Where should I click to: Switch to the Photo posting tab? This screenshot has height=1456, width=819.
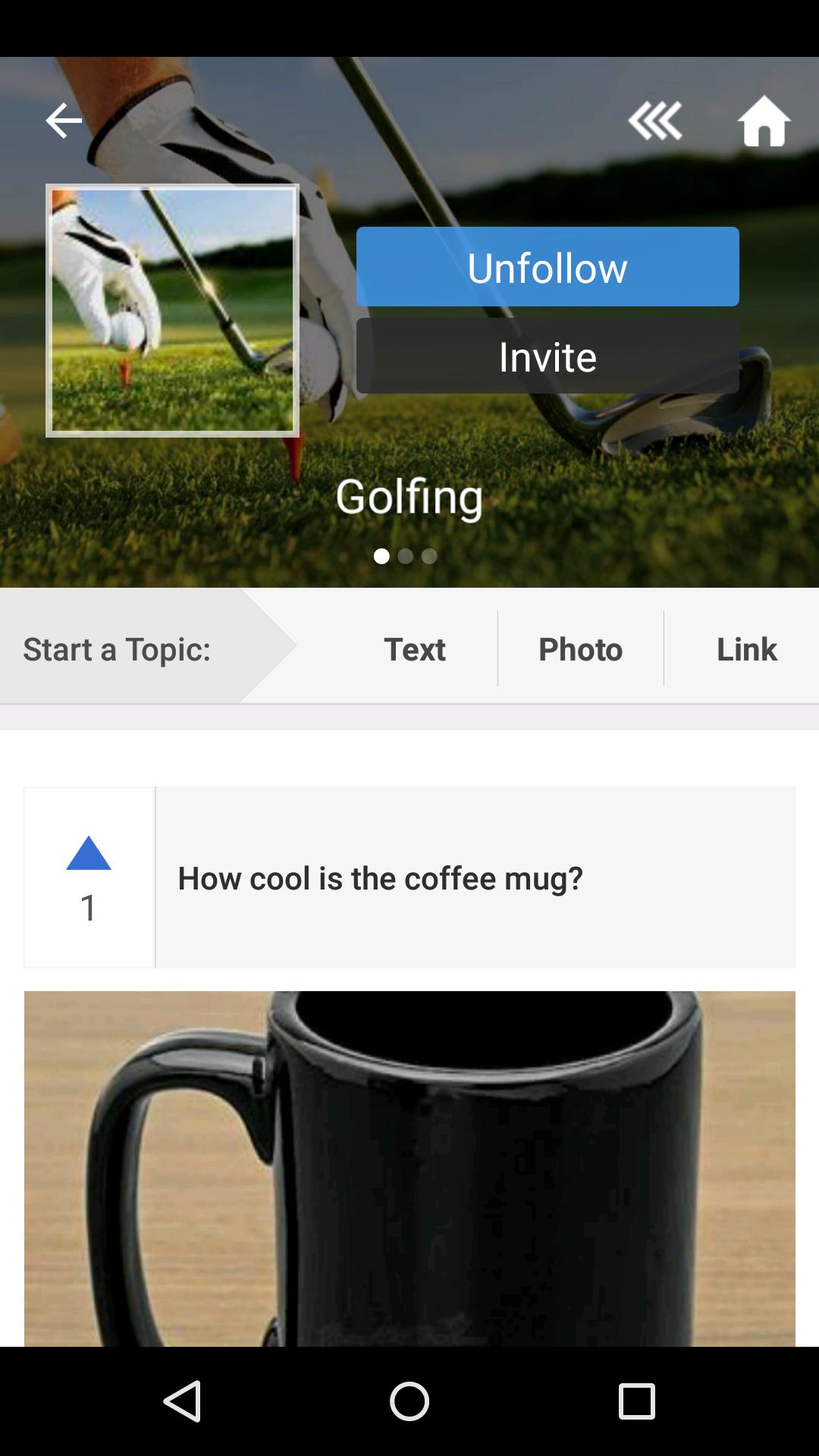coord(580,649)
